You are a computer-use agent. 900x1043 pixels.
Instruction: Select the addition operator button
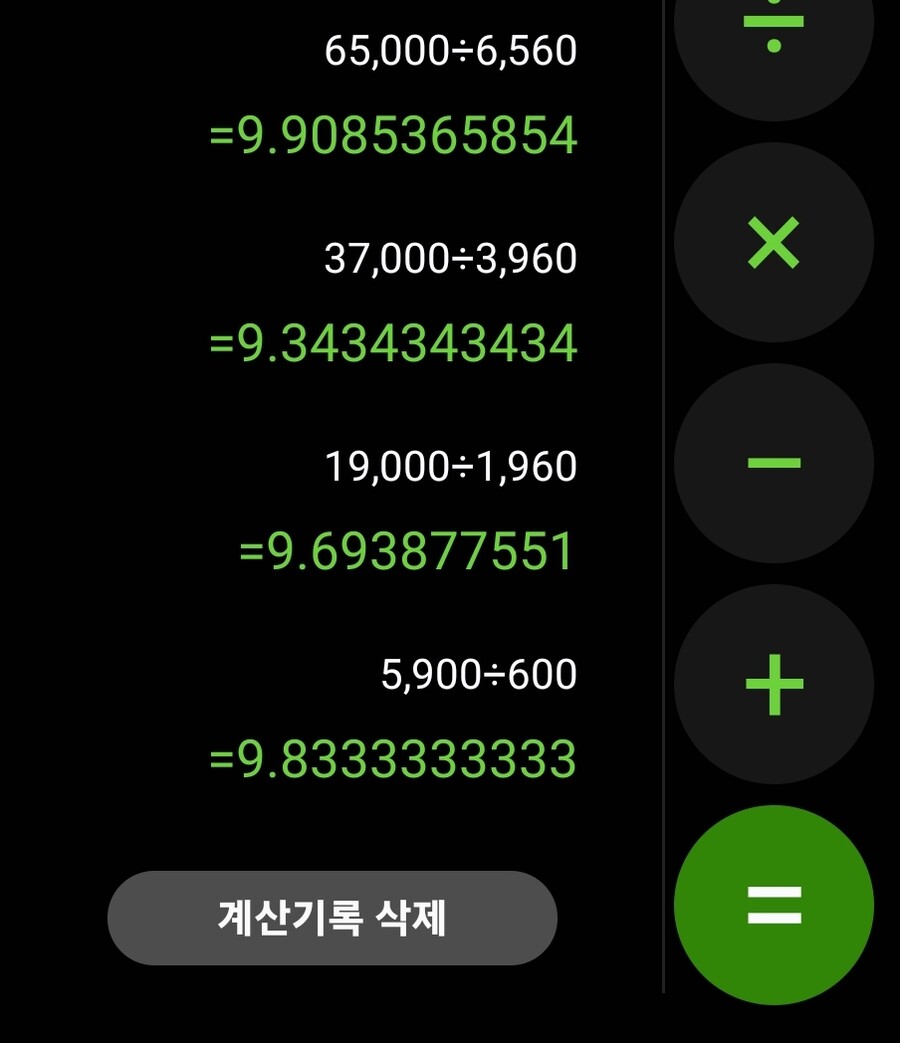pos(775,682)
